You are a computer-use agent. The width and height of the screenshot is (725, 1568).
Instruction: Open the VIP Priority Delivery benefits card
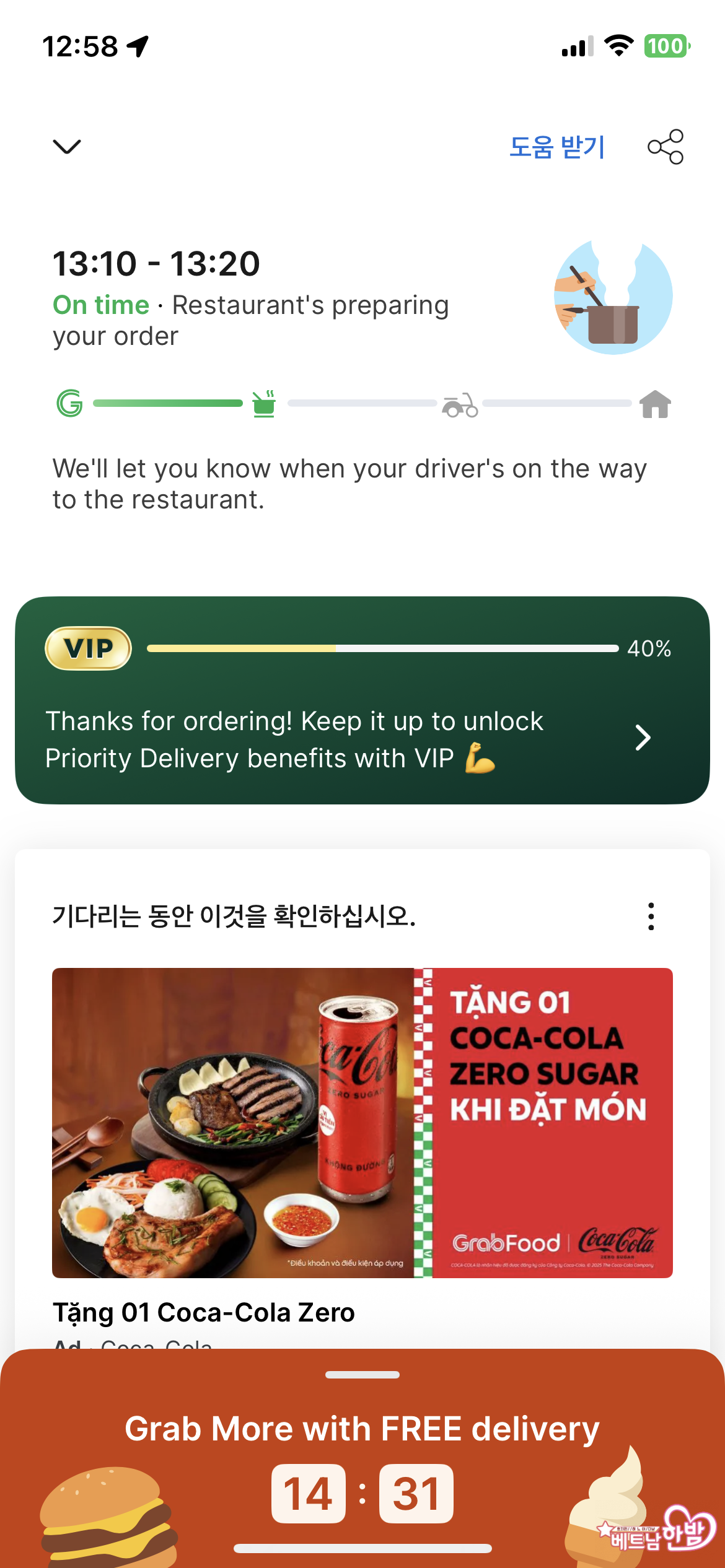coord(362,700)
